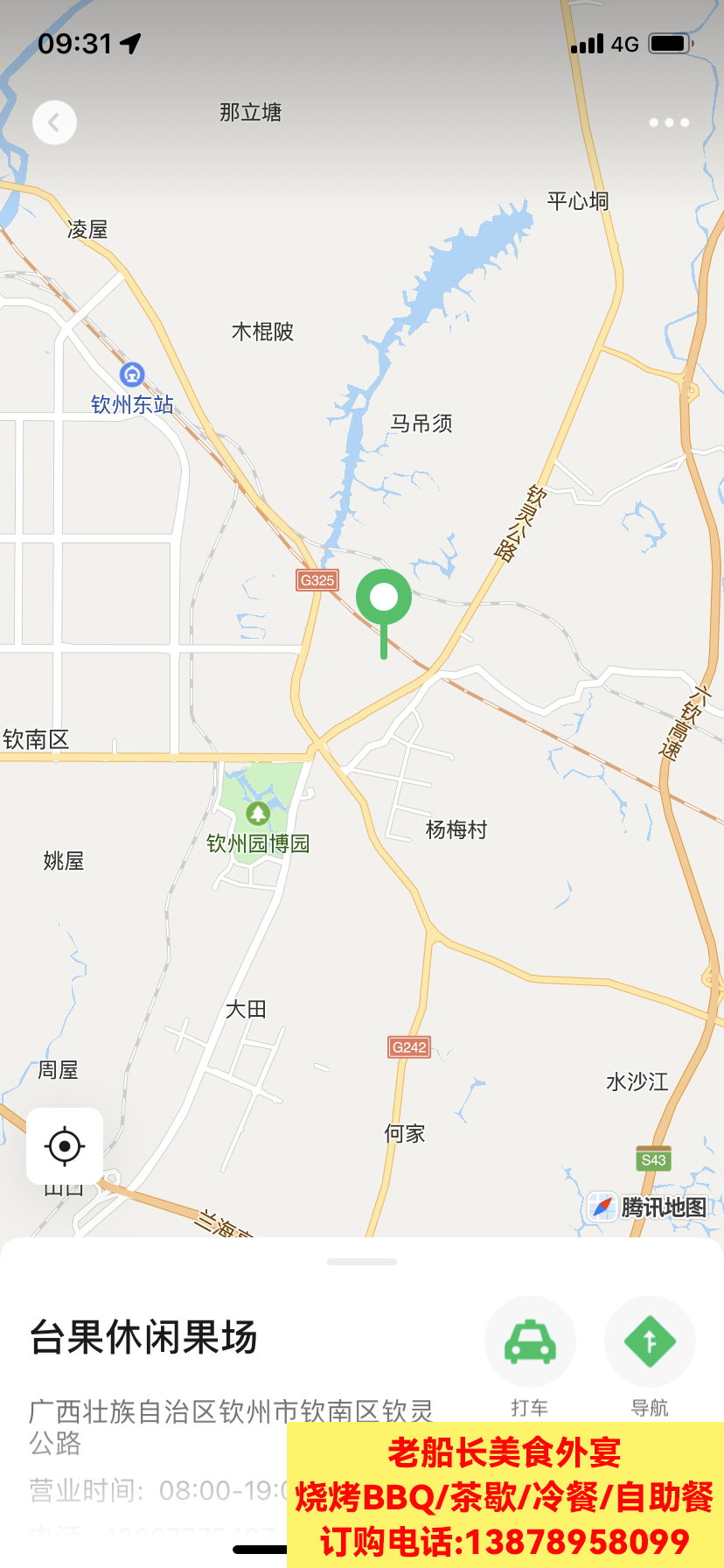The height and width of the screenshot is (1568, 724).
Task: Start navigation with the 导航 button
Action: [650, 1341]
